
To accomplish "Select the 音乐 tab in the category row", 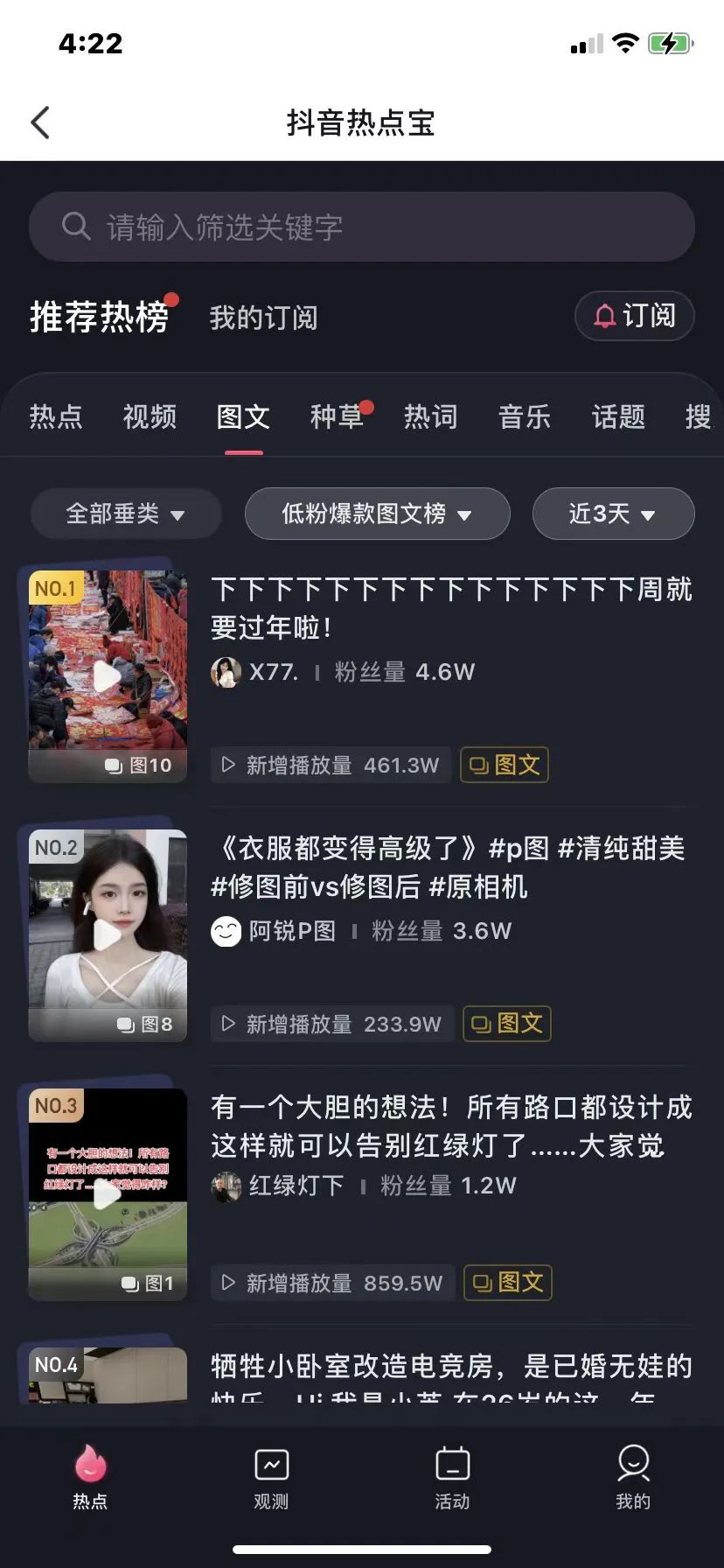I will (x=524, y=417).
